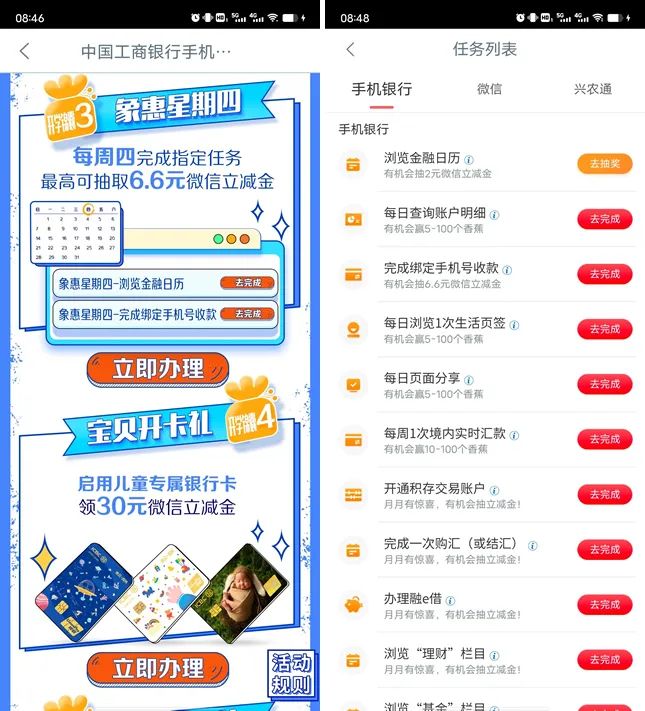Tap 去完成 for 完成绑定手机号收款 in task list

[604, 274]
